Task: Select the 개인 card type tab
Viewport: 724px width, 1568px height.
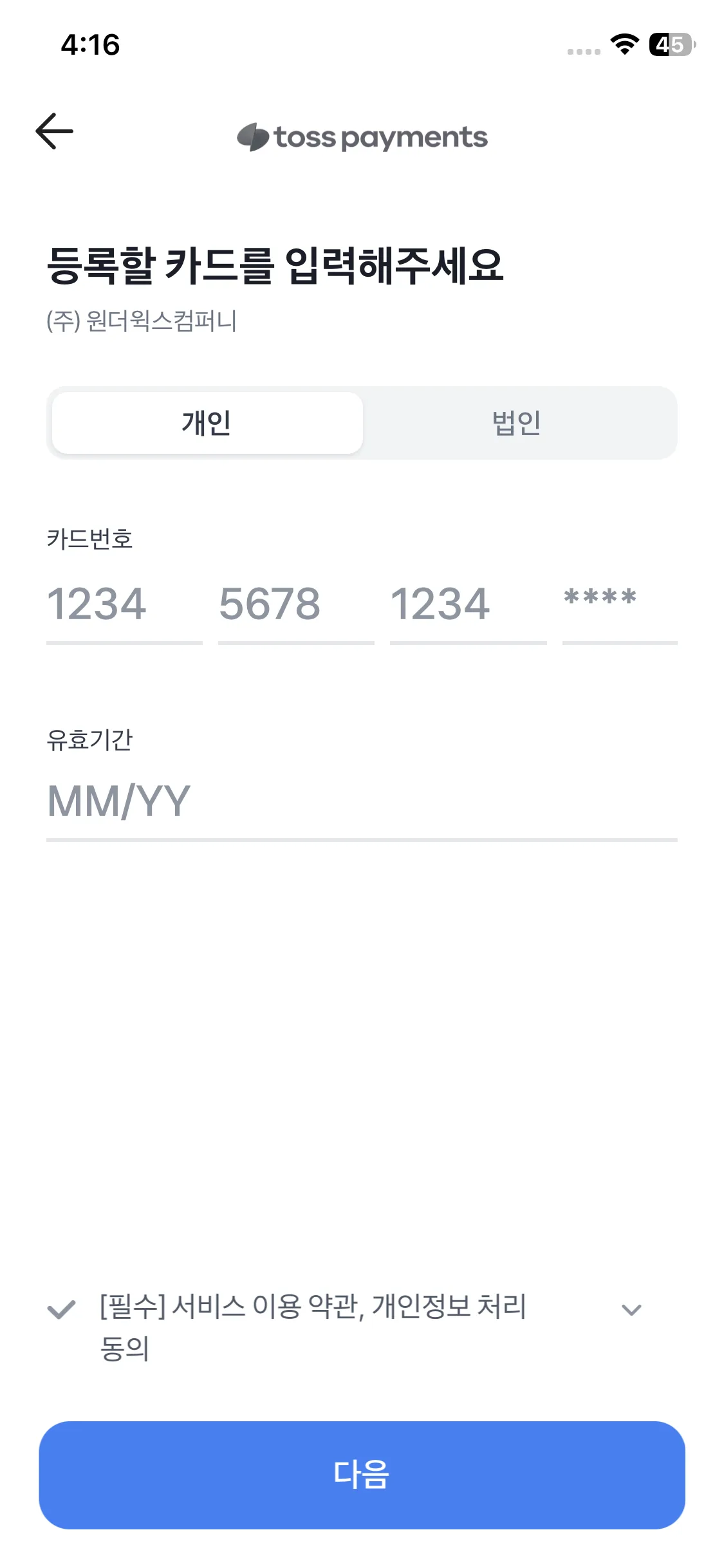Action: pos(207,423)
